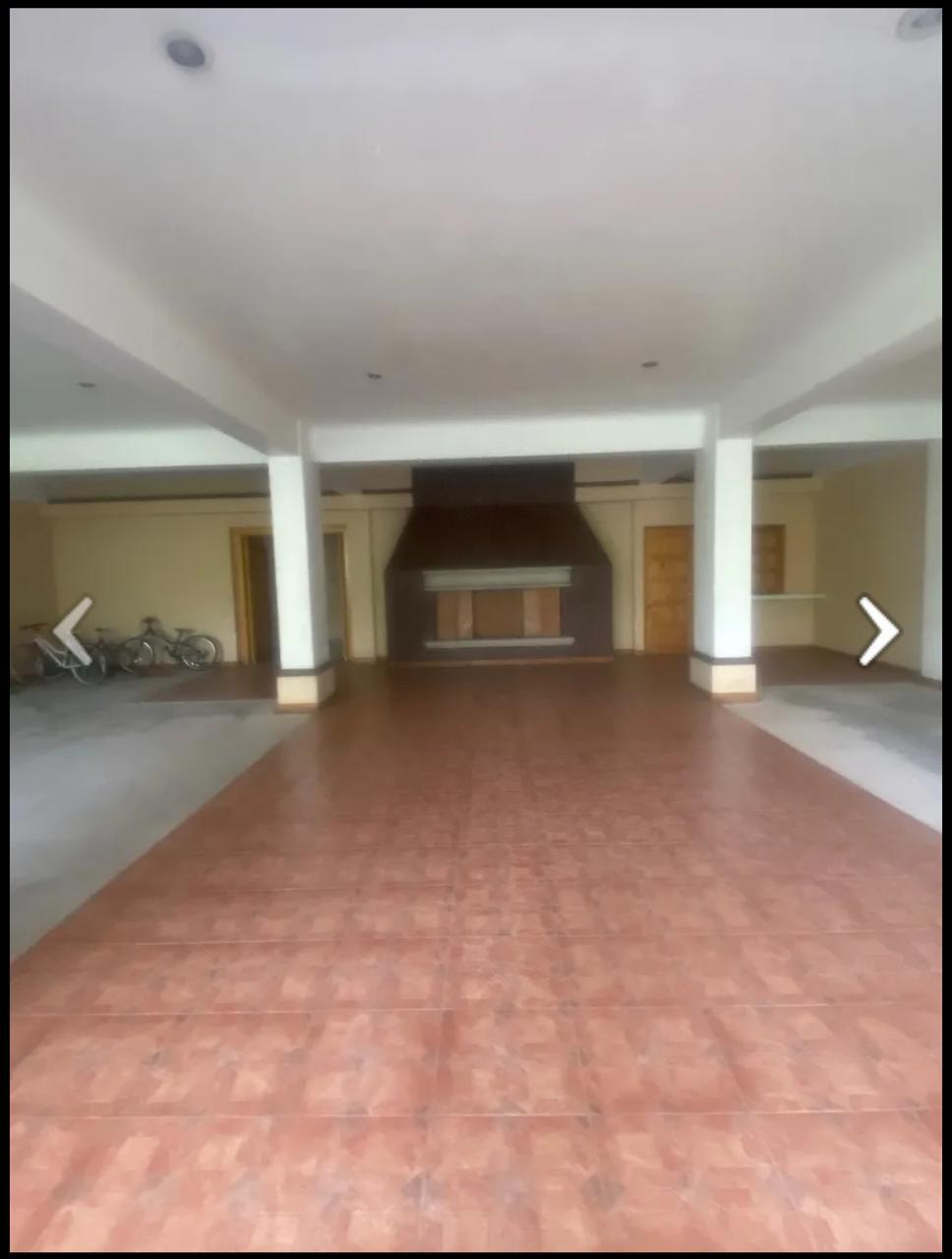Go to the previous photo
This screenshot has height=1259, width=952.
[72, 629]
